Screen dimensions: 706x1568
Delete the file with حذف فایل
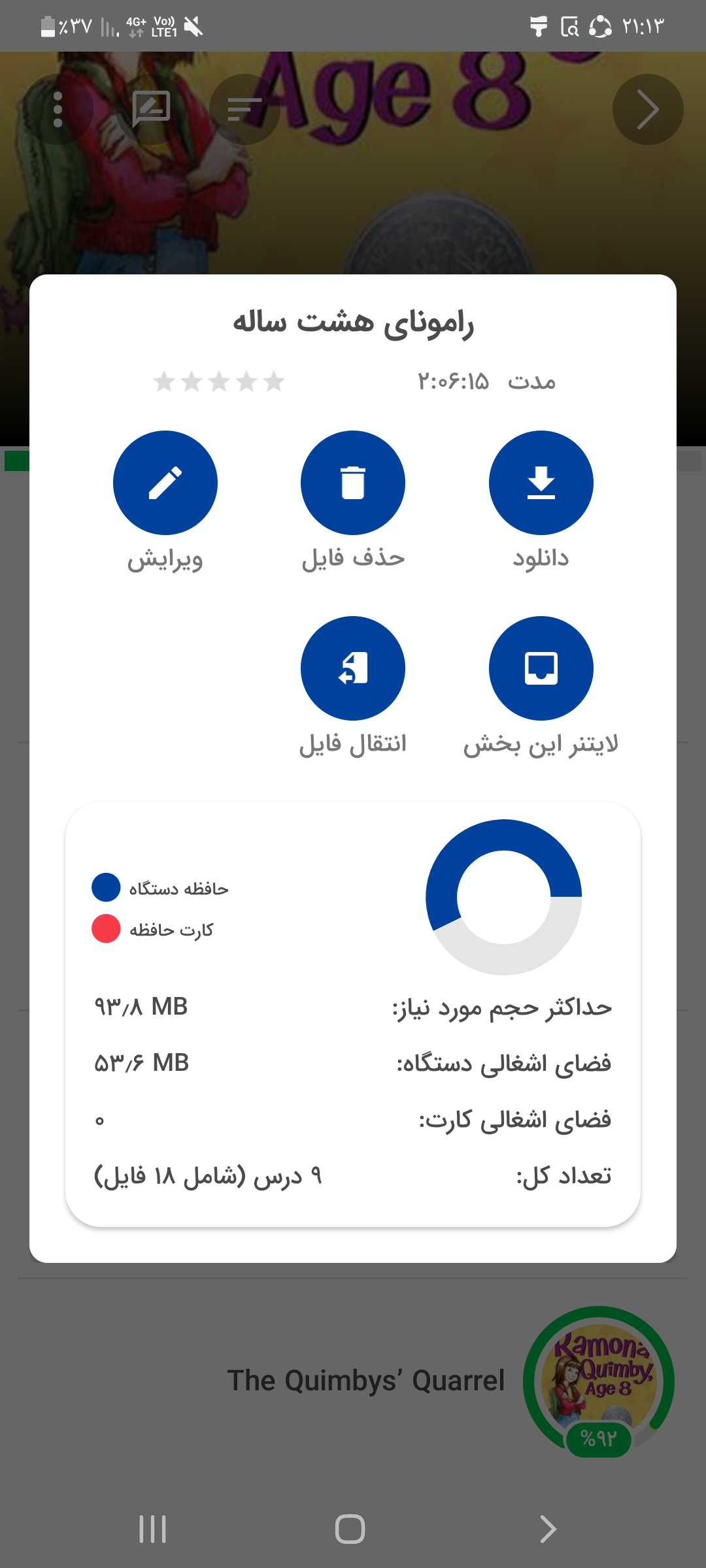(353, 483)
